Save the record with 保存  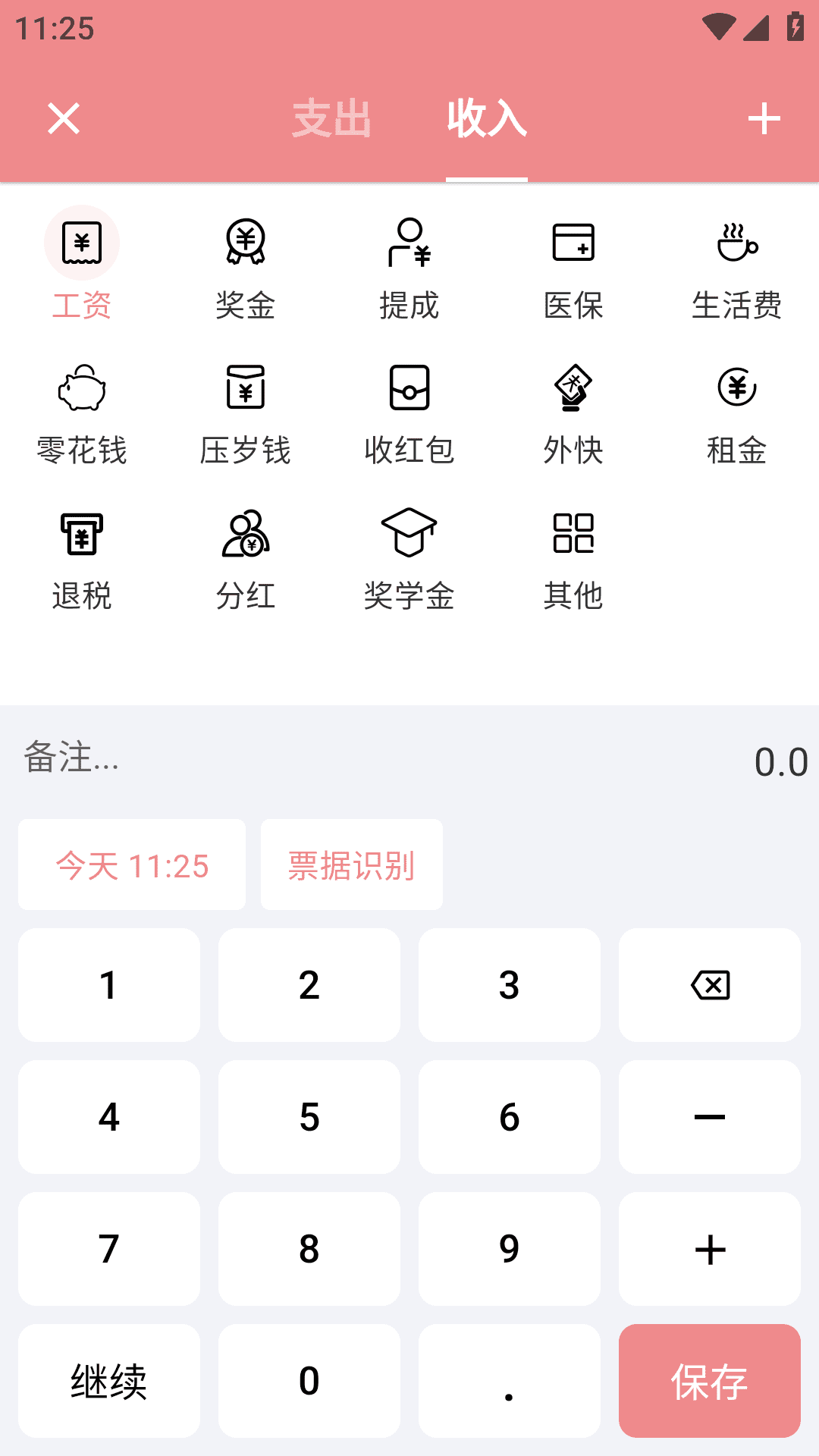pos(710,1381)
